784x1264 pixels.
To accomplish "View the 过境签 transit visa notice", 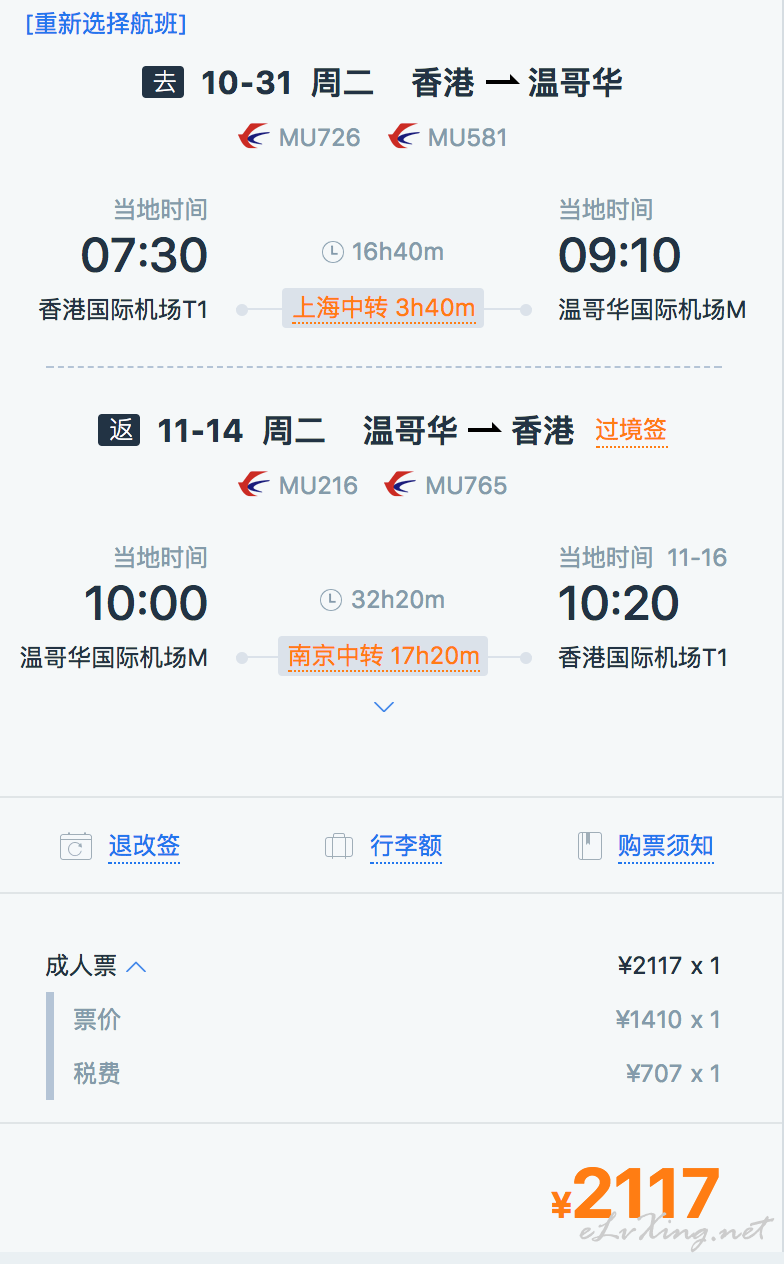I will pyautogui.click(x=631, y=430).
